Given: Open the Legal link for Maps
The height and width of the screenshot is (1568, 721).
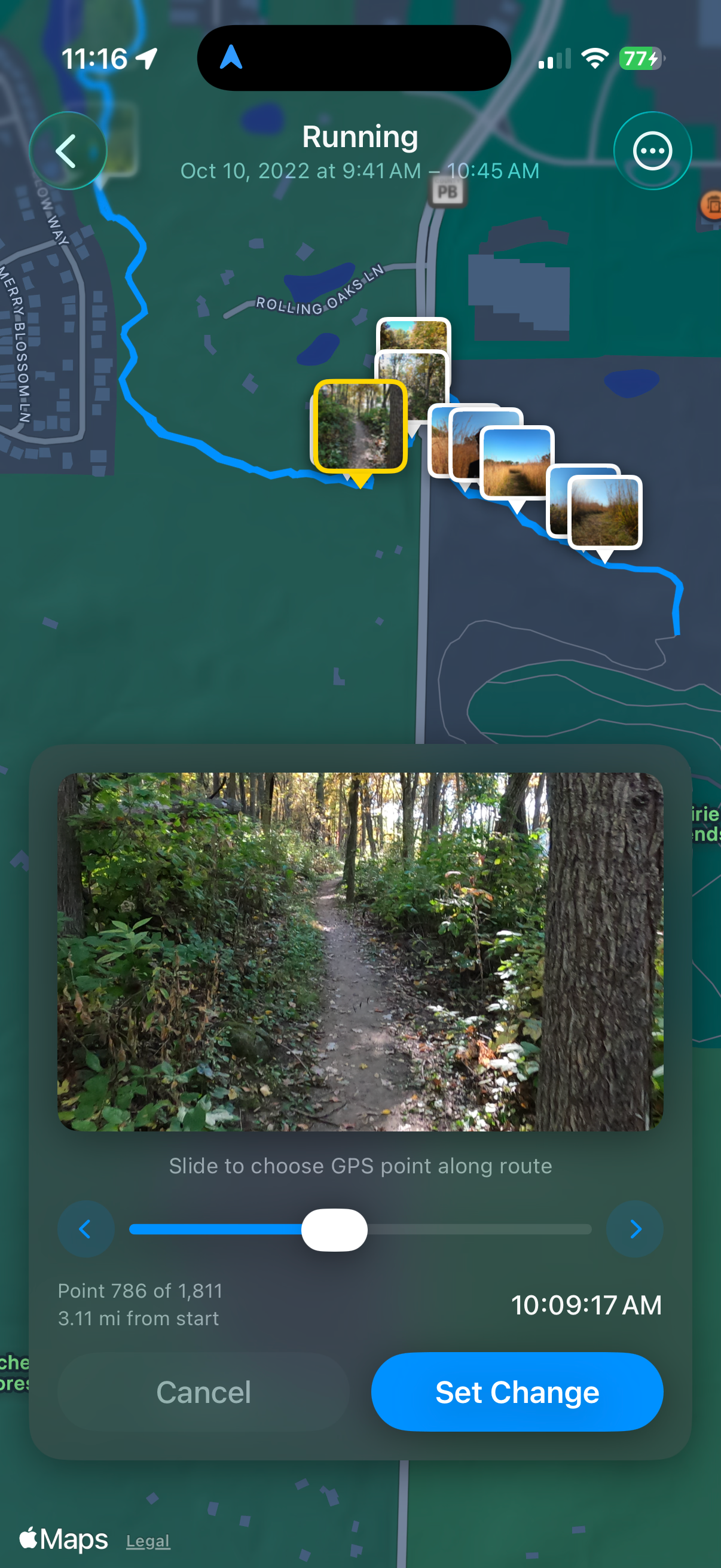Looking at the screenshot, I should 148,1540.
